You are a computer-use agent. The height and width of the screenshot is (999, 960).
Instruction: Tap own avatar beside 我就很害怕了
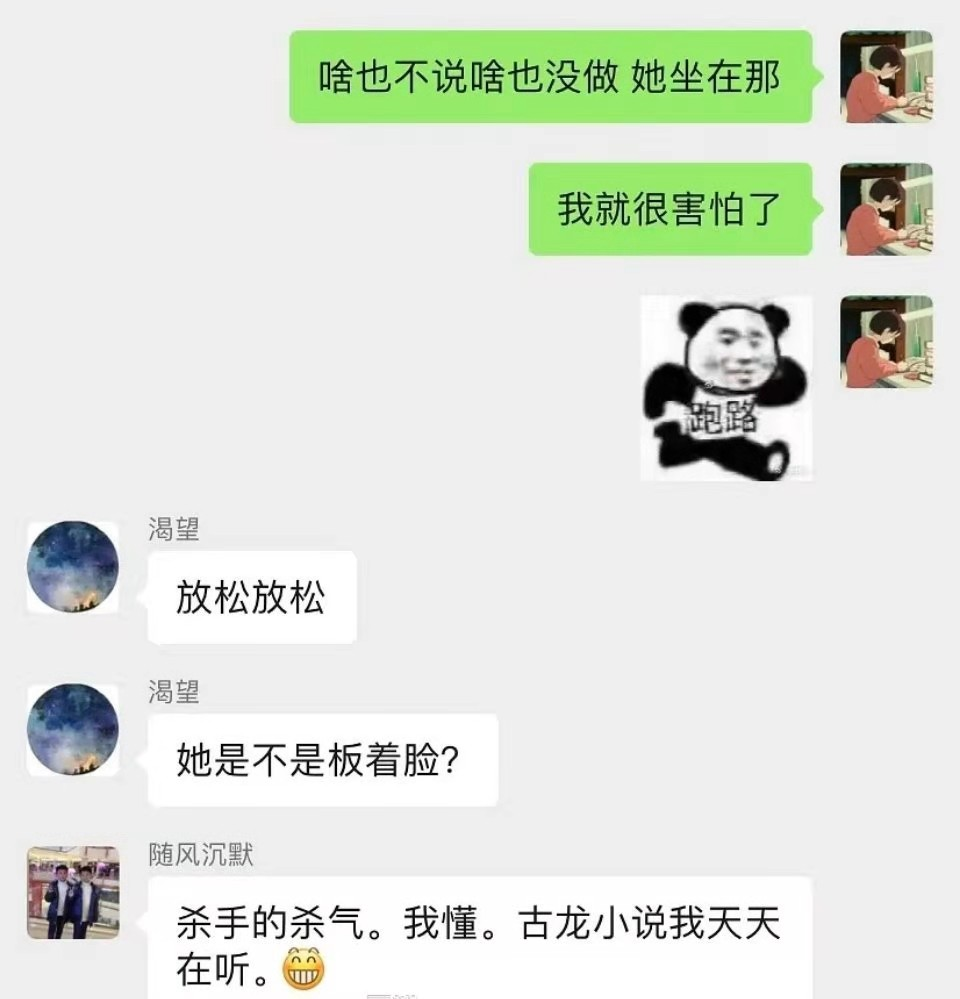886,209
